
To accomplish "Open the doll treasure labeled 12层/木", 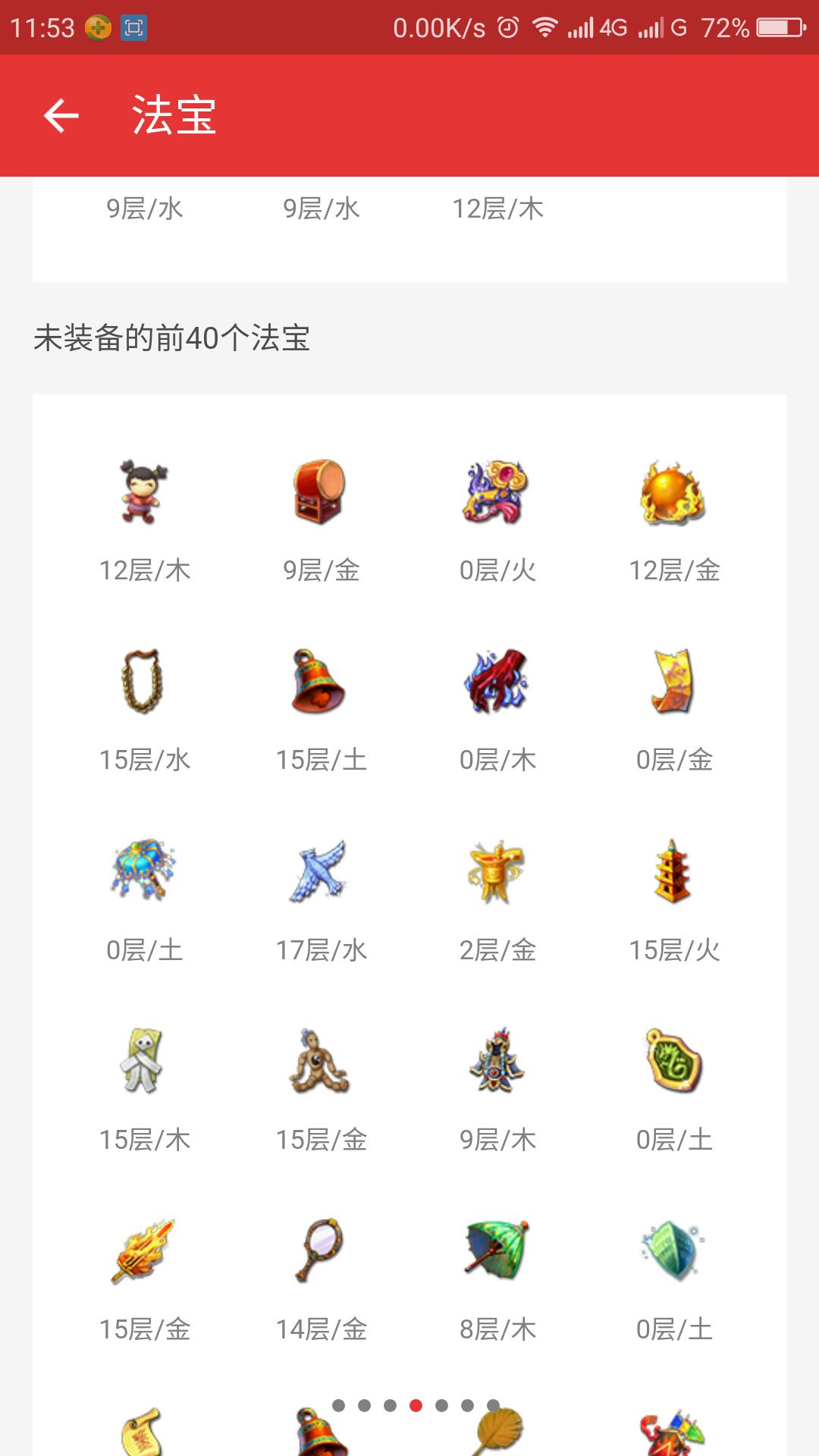I will pyautogui.click(x=143, y=493).
